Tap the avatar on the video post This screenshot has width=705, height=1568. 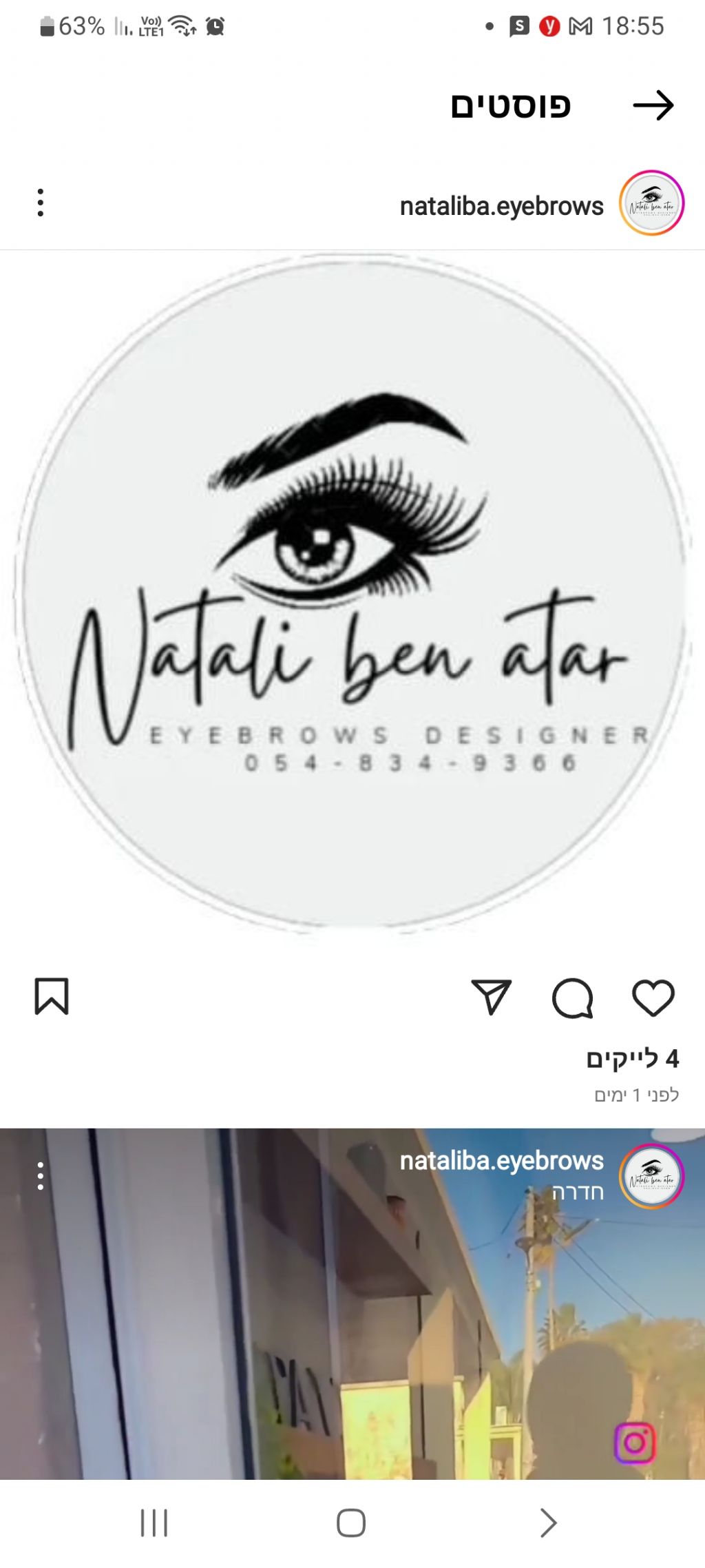click(x=651, y=1177)
